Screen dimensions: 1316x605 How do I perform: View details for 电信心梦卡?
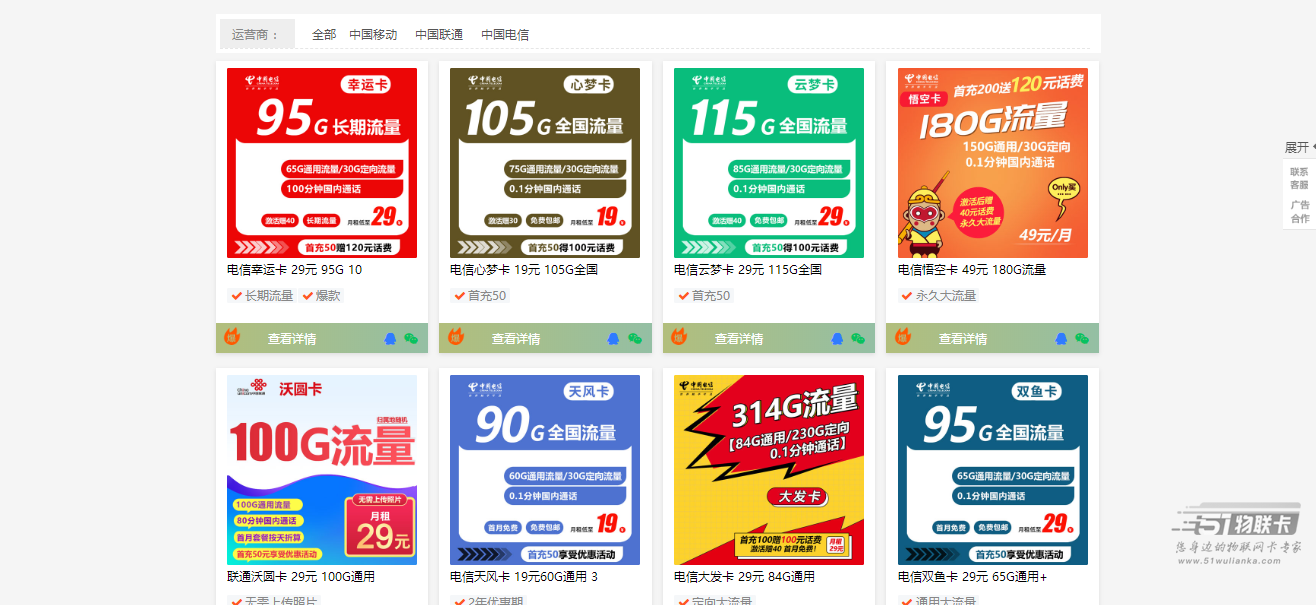point(515,339)
